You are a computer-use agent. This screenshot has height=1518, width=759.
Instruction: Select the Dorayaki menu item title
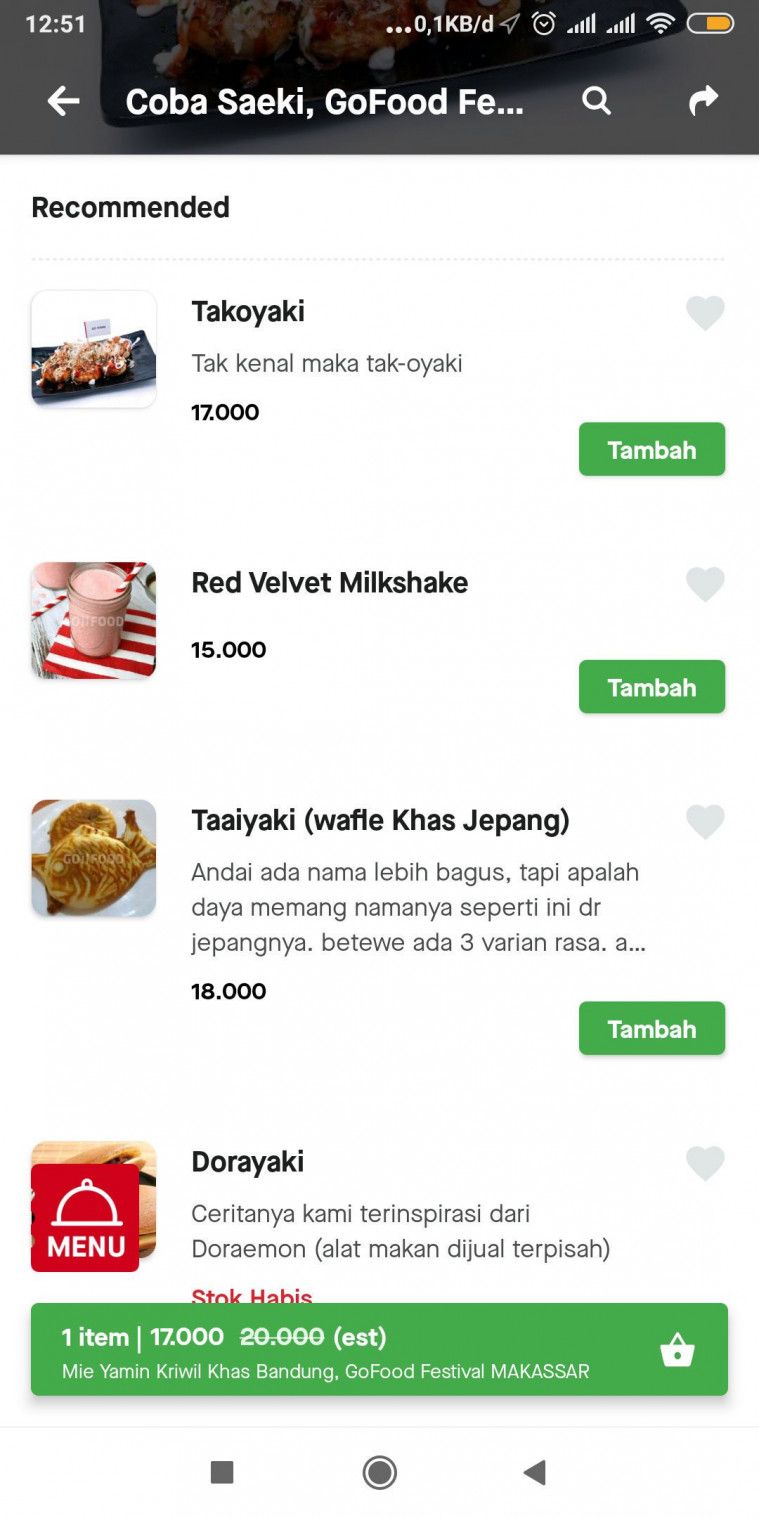[x=247, y=1162]
